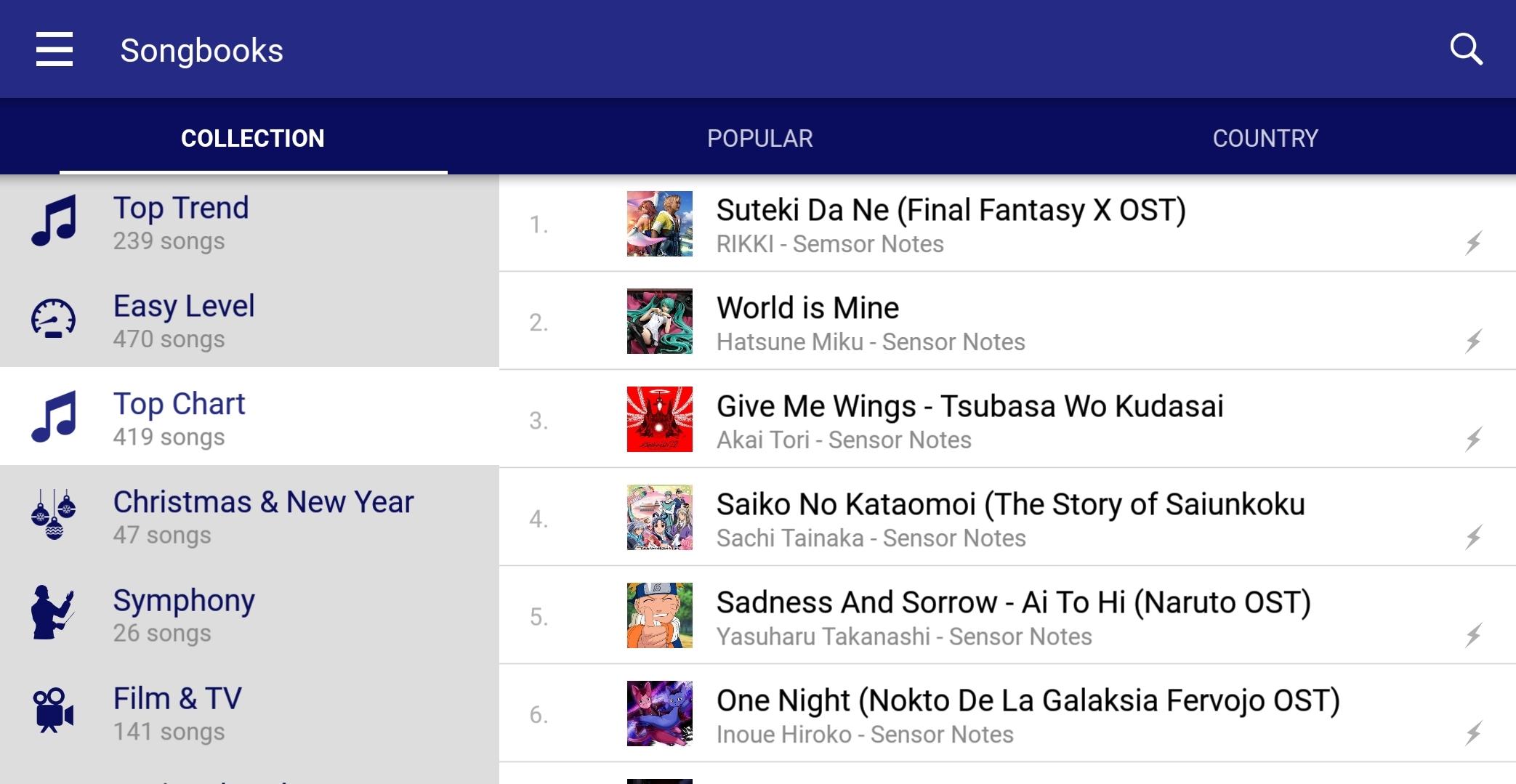1516x784 pixels.
Task: Open the Easy Level collection
Action: (x=249, y=320)
